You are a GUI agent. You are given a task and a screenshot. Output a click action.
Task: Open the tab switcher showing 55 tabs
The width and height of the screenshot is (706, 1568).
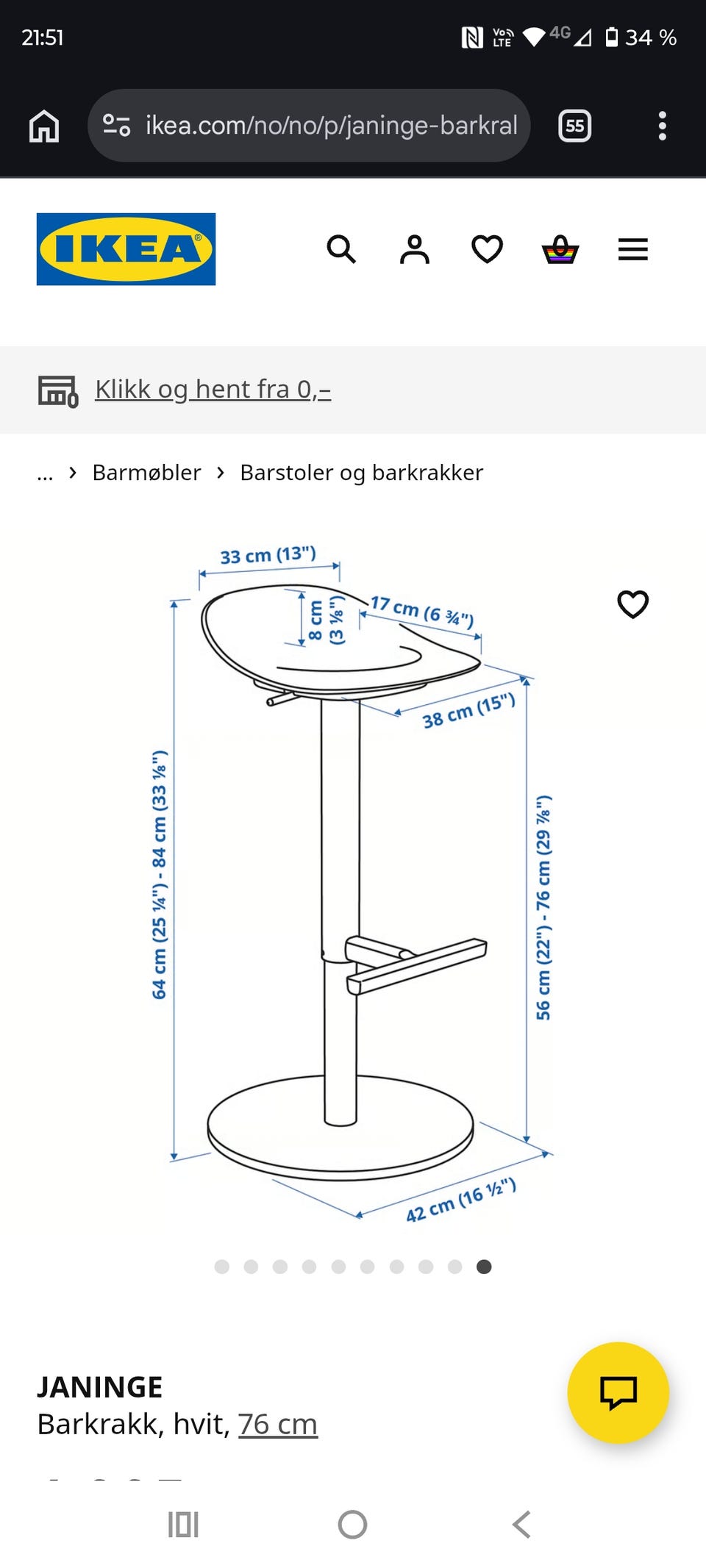tap(574, 125)
